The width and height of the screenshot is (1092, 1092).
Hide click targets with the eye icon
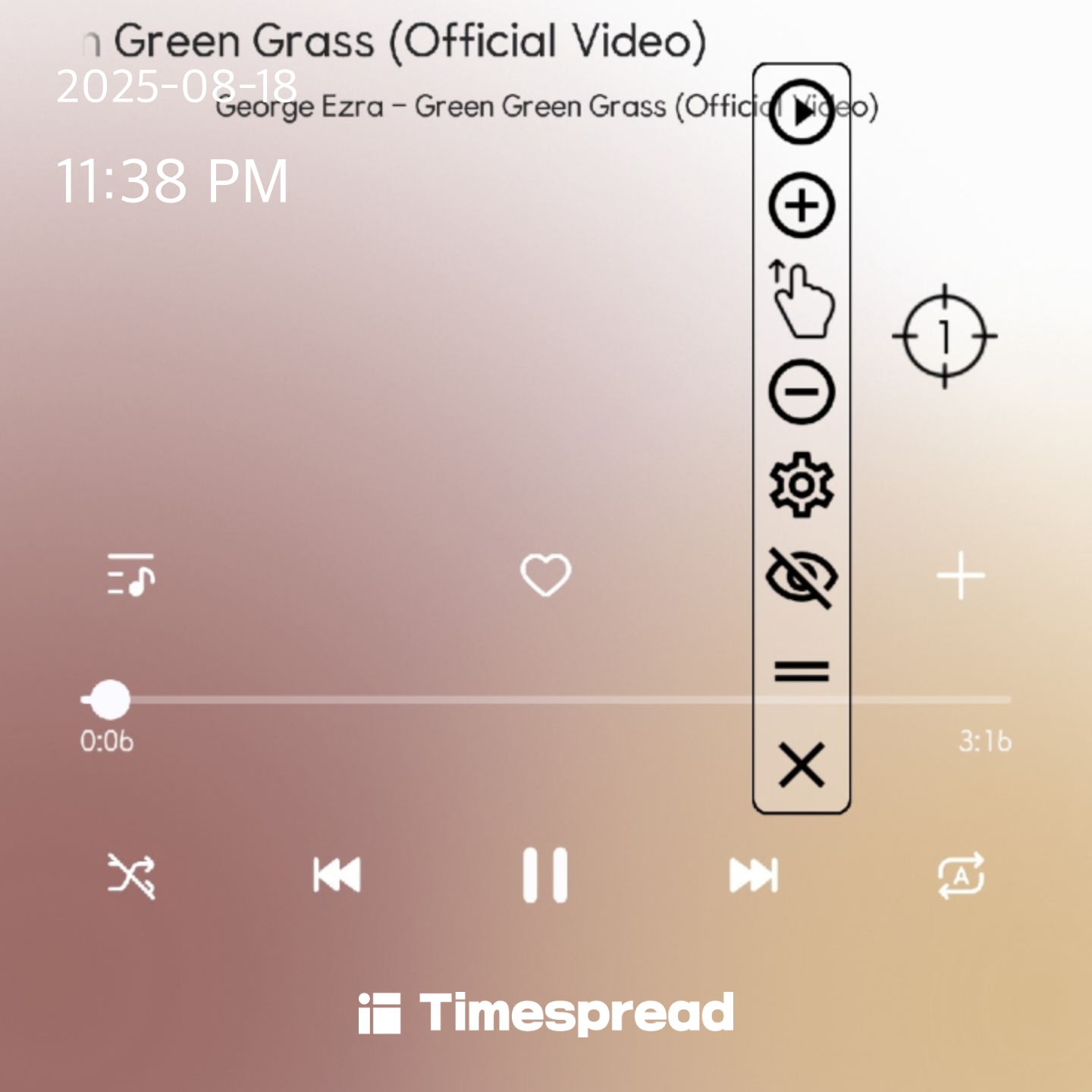802,577
